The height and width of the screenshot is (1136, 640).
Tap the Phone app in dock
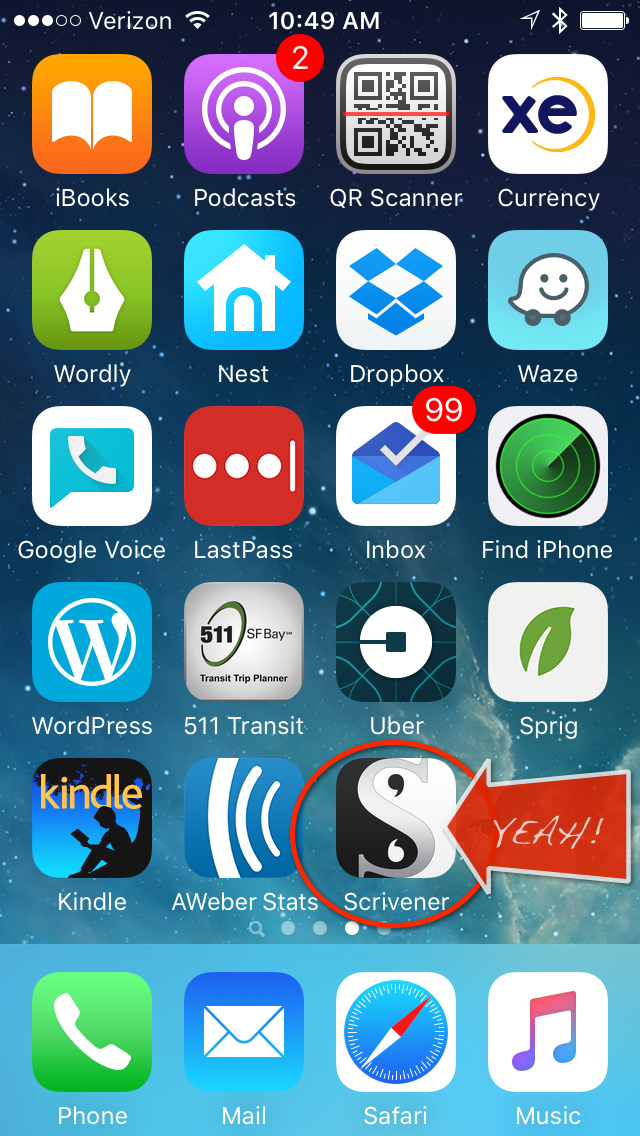(x=92, y=1032)
